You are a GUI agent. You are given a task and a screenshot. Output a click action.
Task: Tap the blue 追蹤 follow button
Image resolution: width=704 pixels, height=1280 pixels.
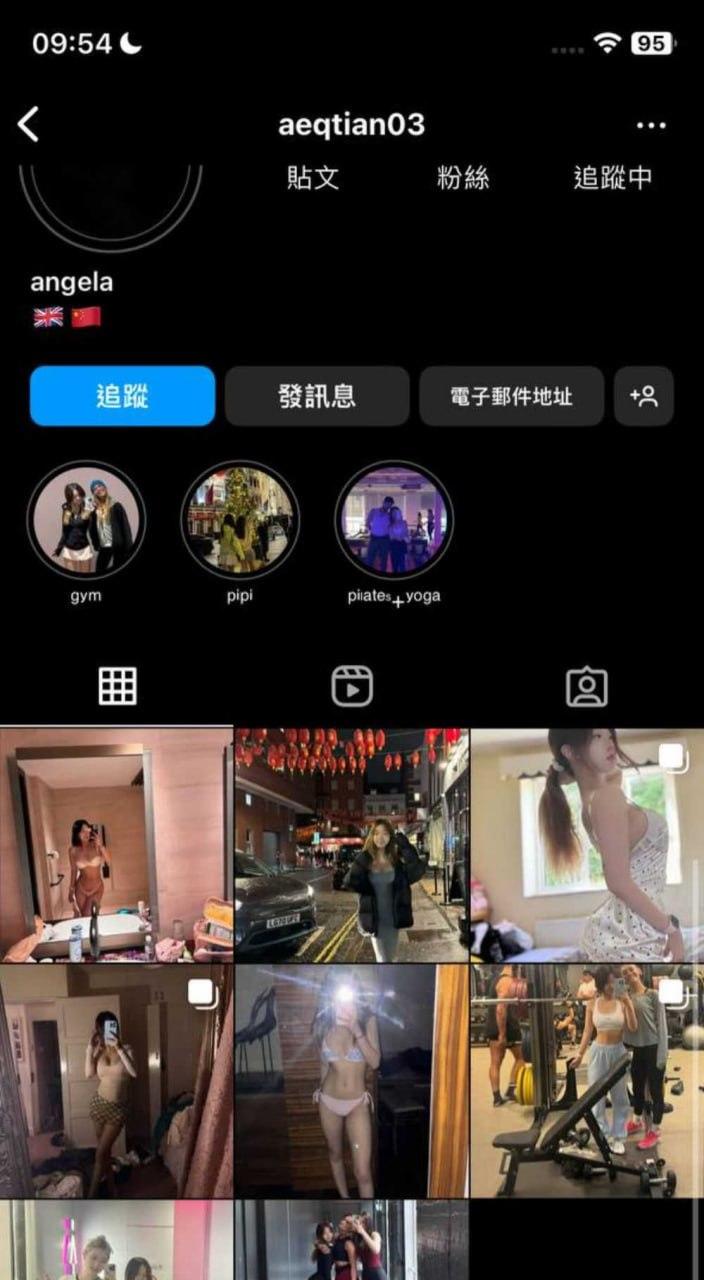tap(122, 396)
